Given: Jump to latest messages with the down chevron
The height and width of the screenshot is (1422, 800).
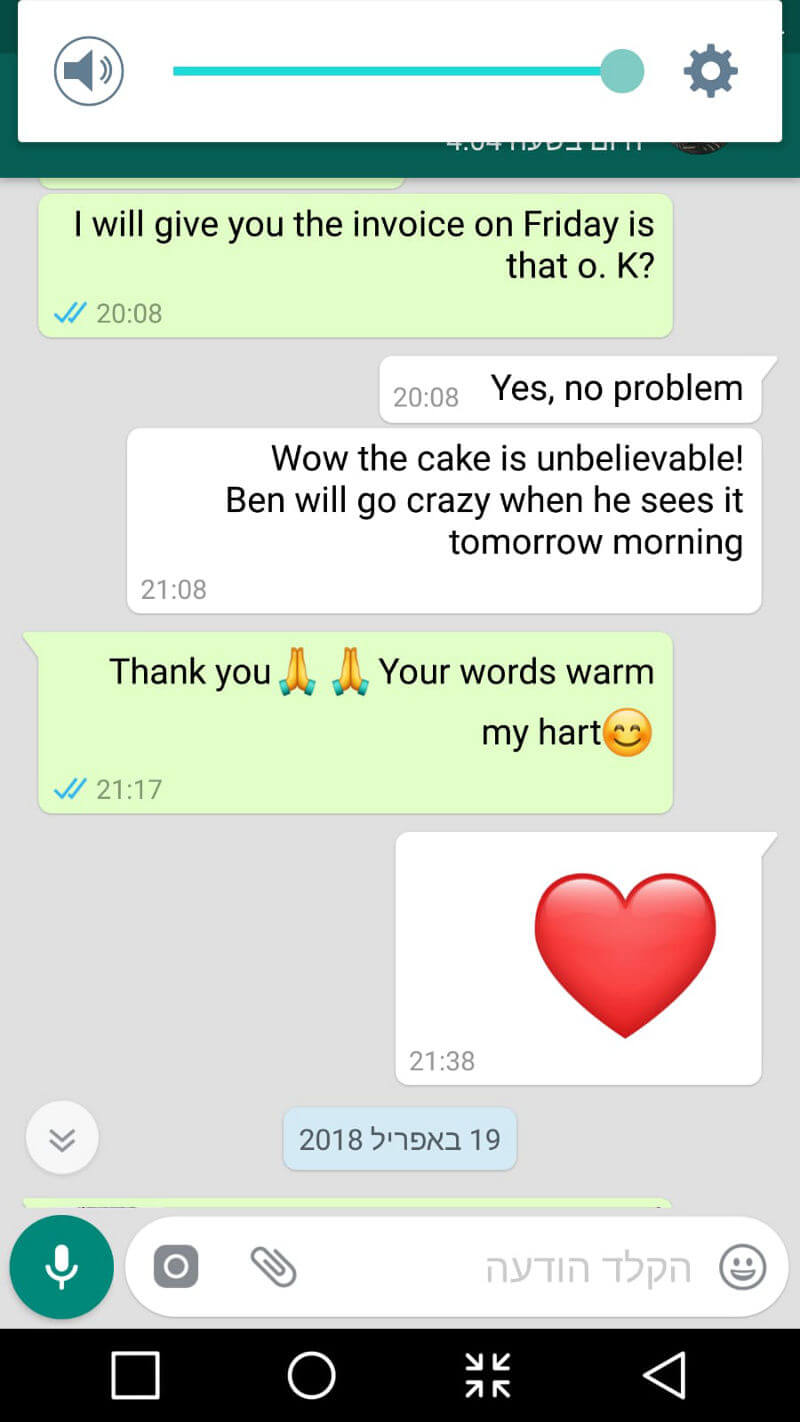Looking at the screenshot, I should click(62, 1138).
